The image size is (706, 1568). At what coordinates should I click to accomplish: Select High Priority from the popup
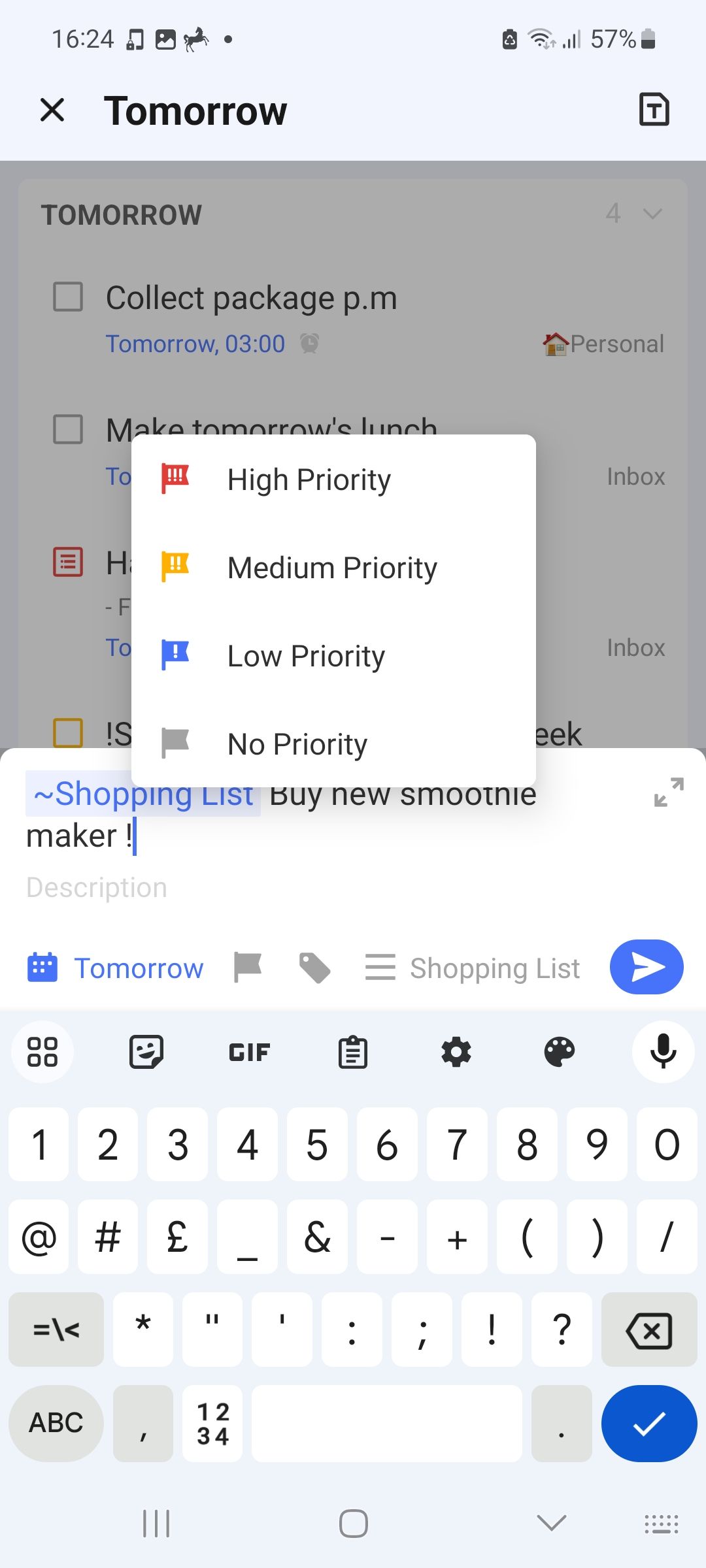tap(309, 480)
